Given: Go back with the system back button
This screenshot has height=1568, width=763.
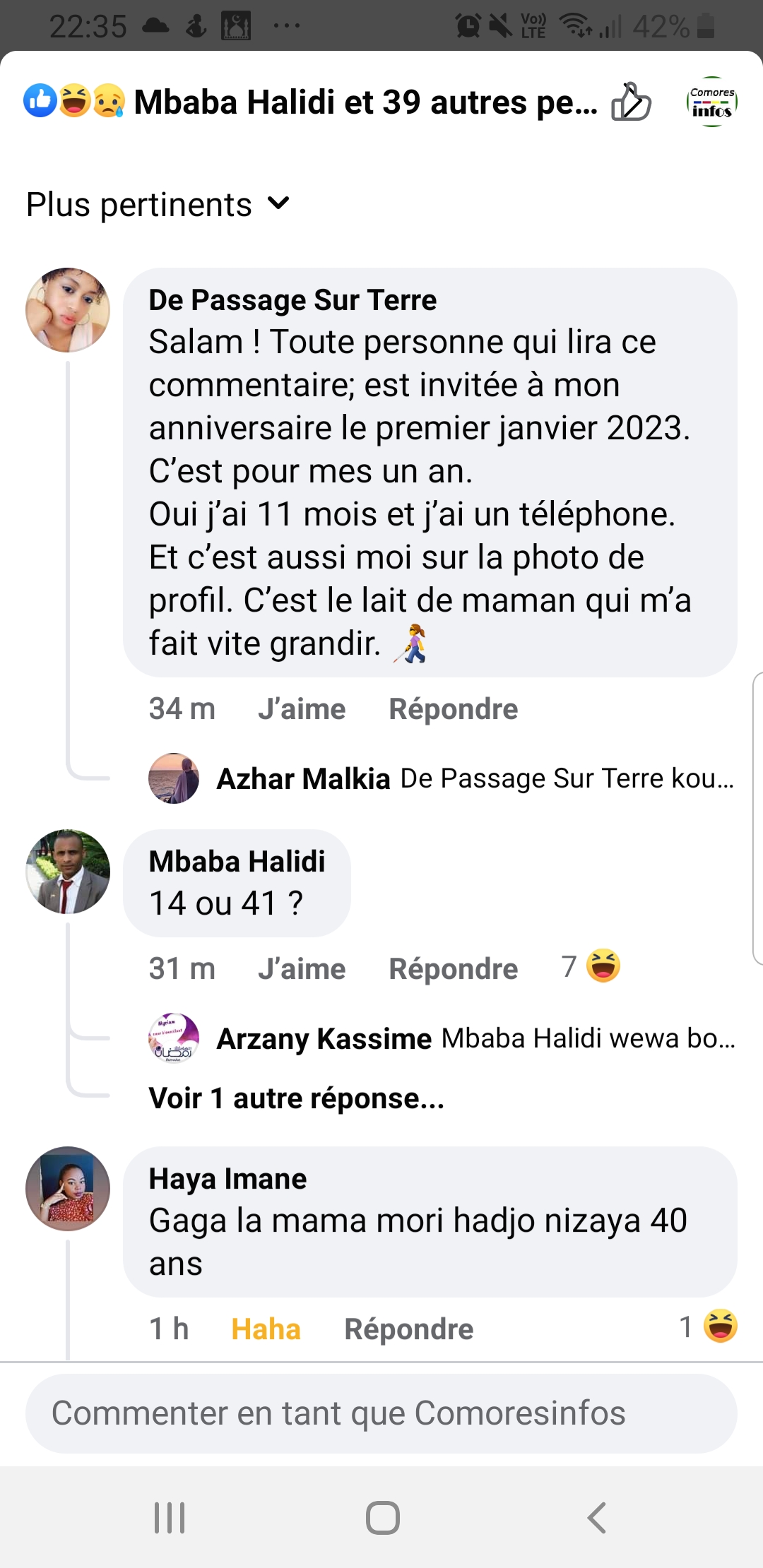Looking at the screenshot, I should [597, 1517].
